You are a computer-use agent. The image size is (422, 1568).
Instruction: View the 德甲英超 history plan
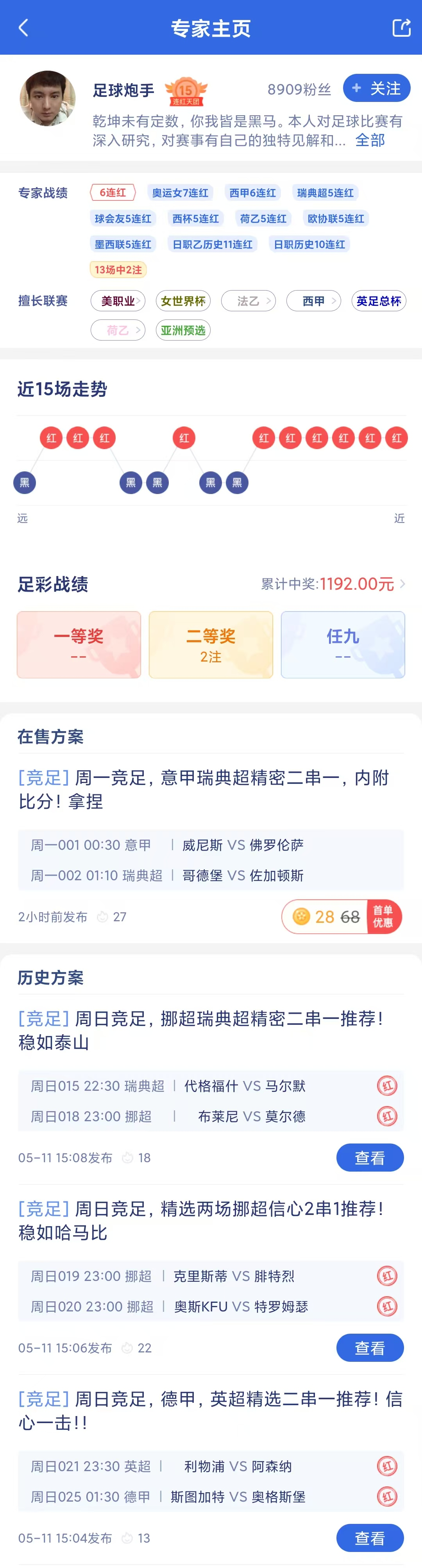(370, 1538)
